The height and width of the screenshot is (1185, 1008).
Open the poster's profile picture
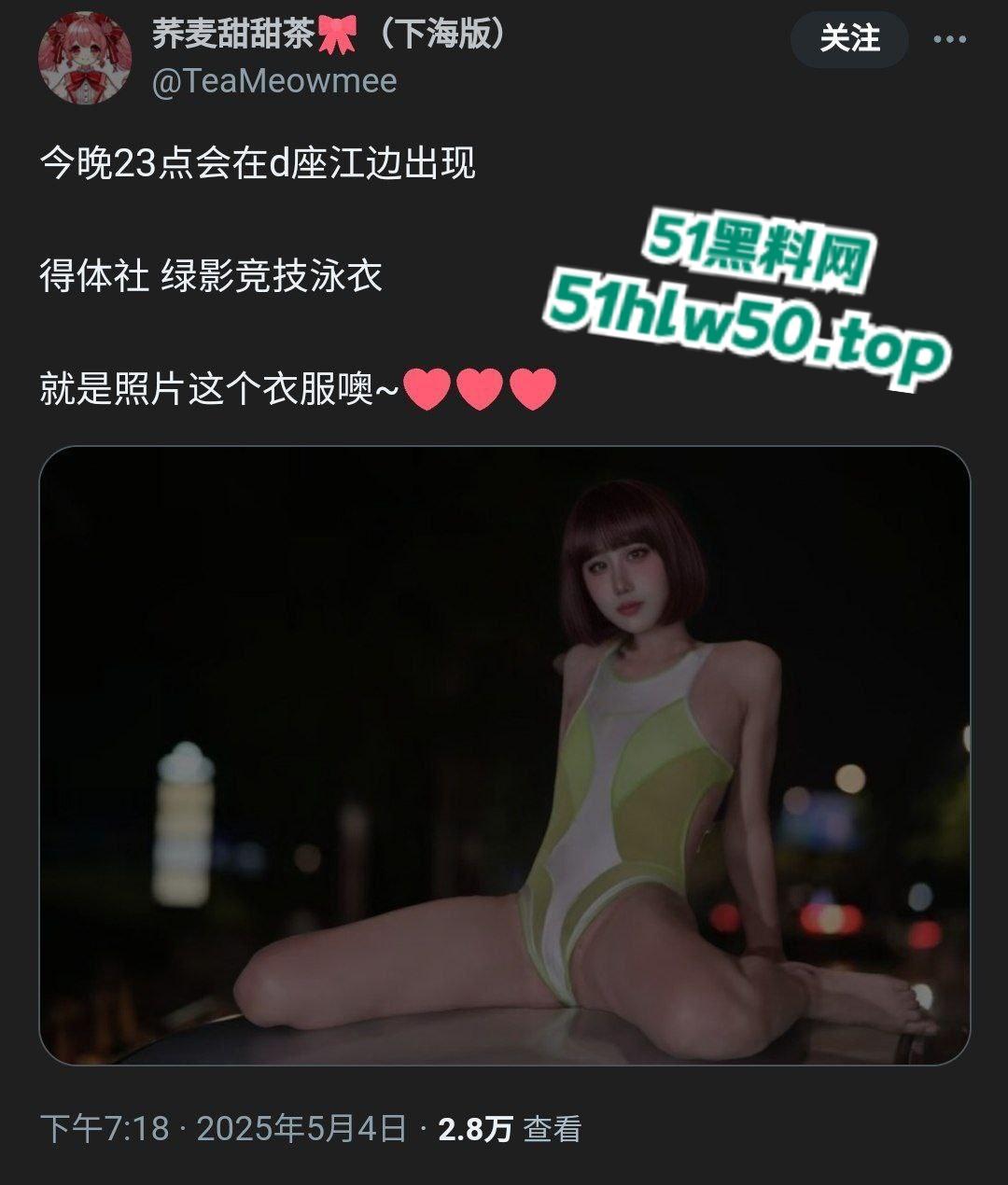[x=85, y=53]
